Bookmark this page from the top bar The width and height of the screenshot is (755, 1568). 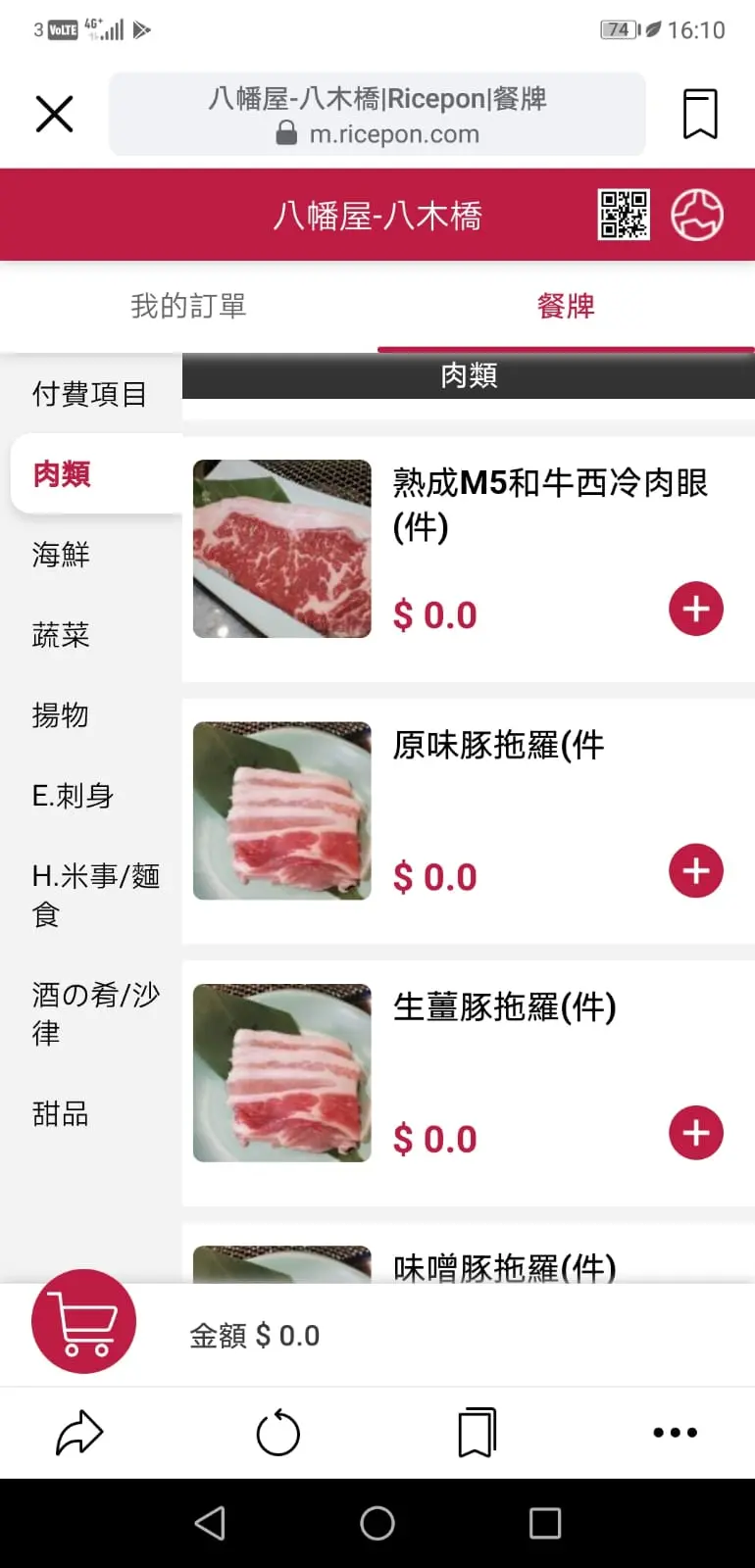point(700,114)
